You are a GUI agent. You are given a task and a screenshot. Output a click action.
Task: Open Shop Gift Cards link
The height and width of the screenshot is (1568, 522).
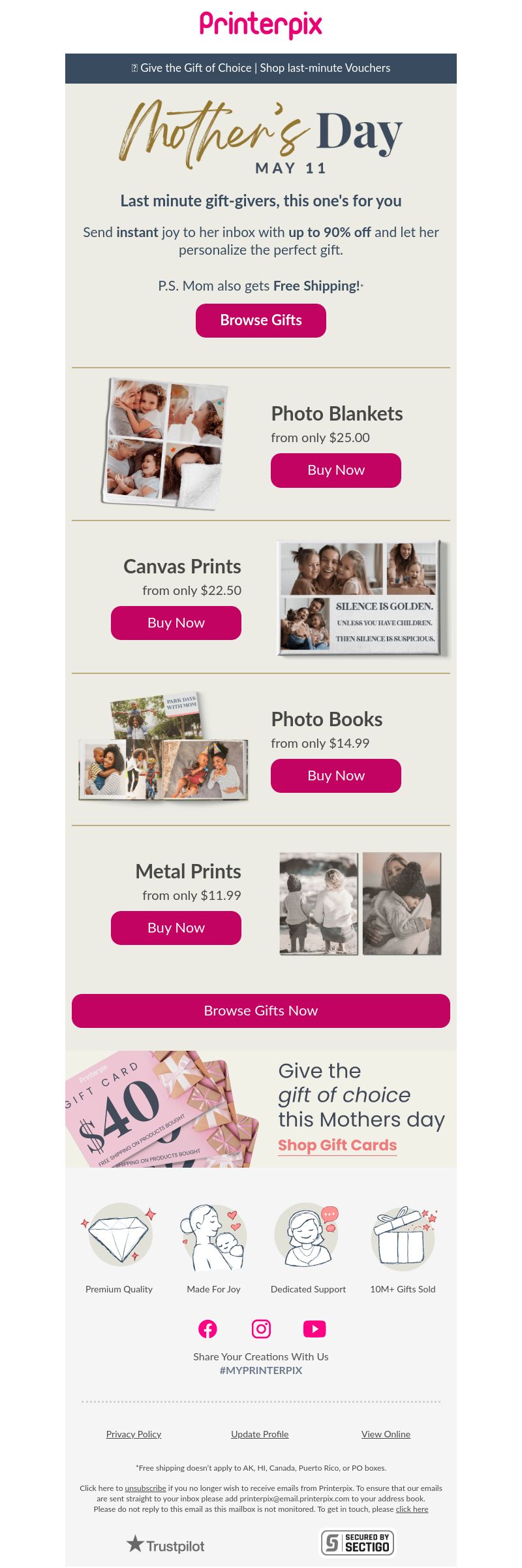click(x=337, y=1145)
